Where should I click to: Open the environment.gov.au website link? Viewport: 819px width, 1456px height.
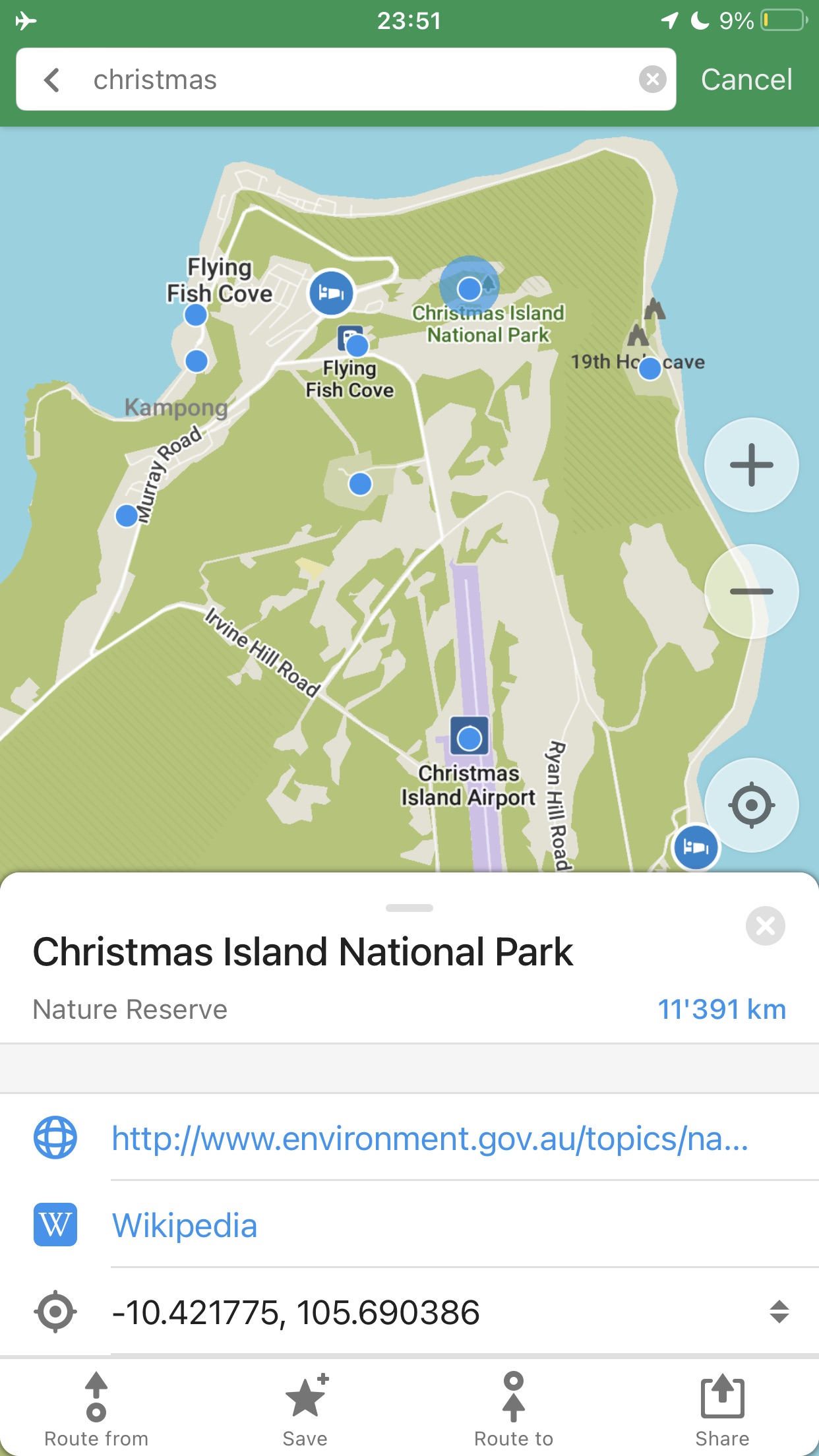coord(430,1138)
